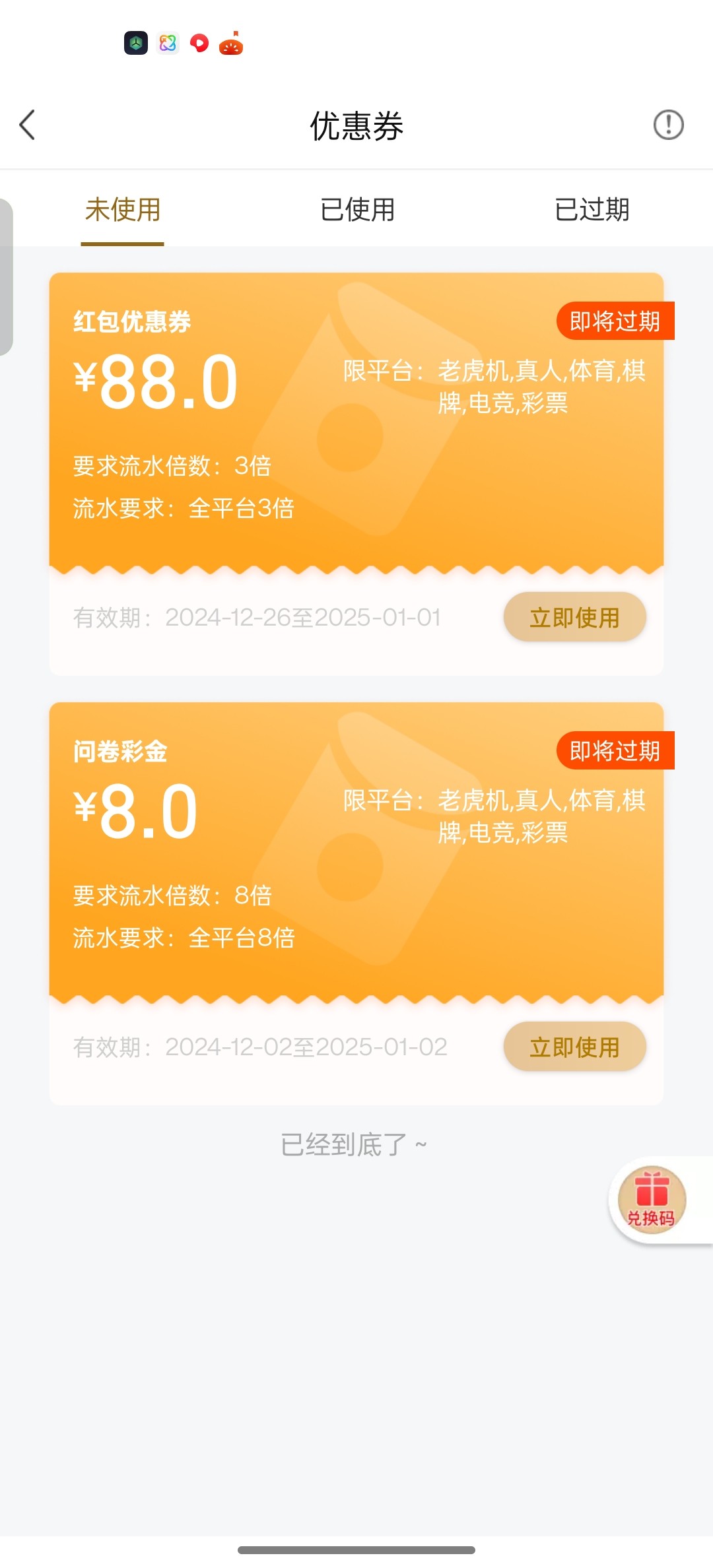Screen dimensions: 713x1568
Task: Select the 未使用 tab
Action: 123,210
